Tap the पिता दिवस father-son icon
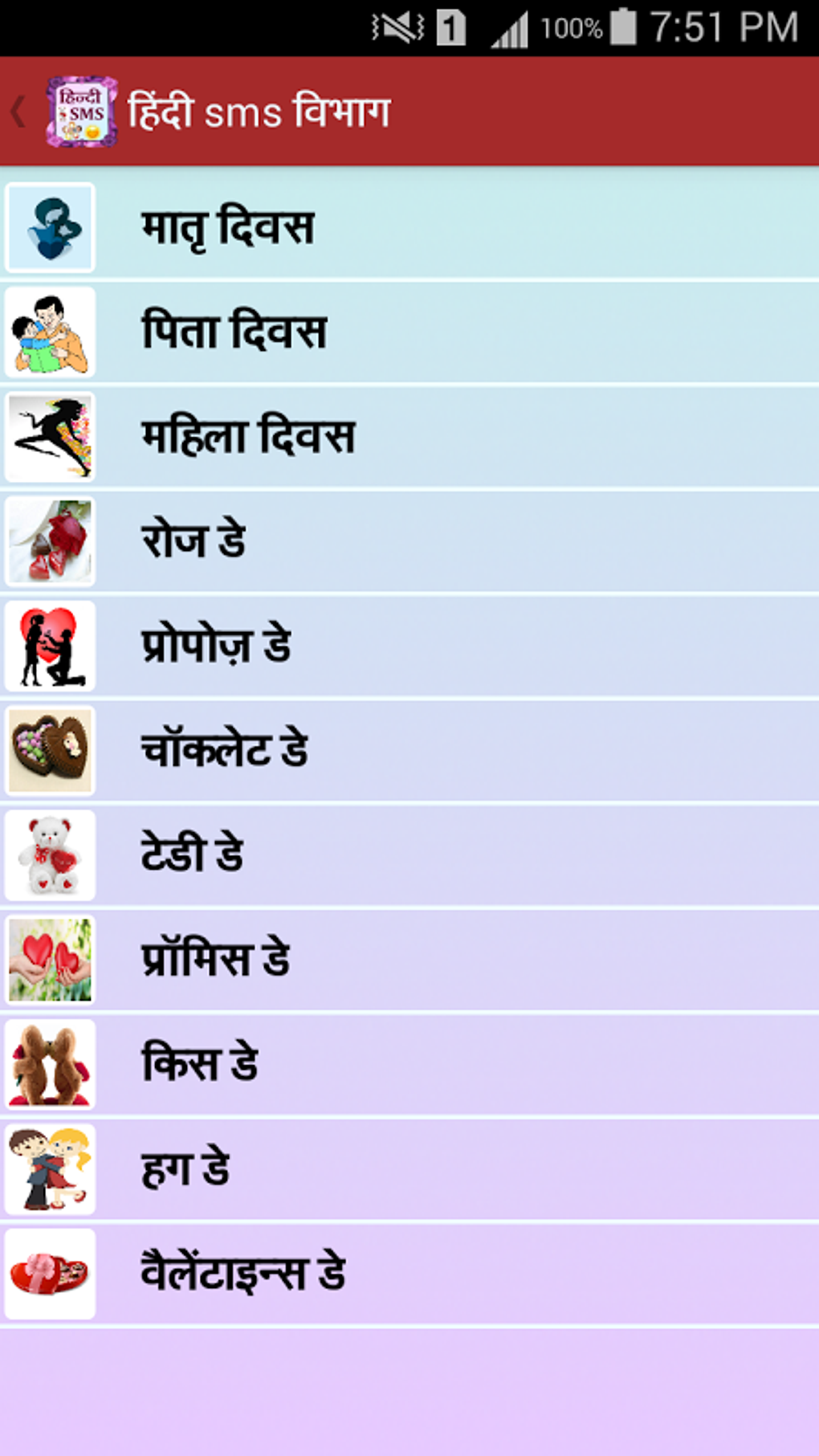 (x=50, y=332)
